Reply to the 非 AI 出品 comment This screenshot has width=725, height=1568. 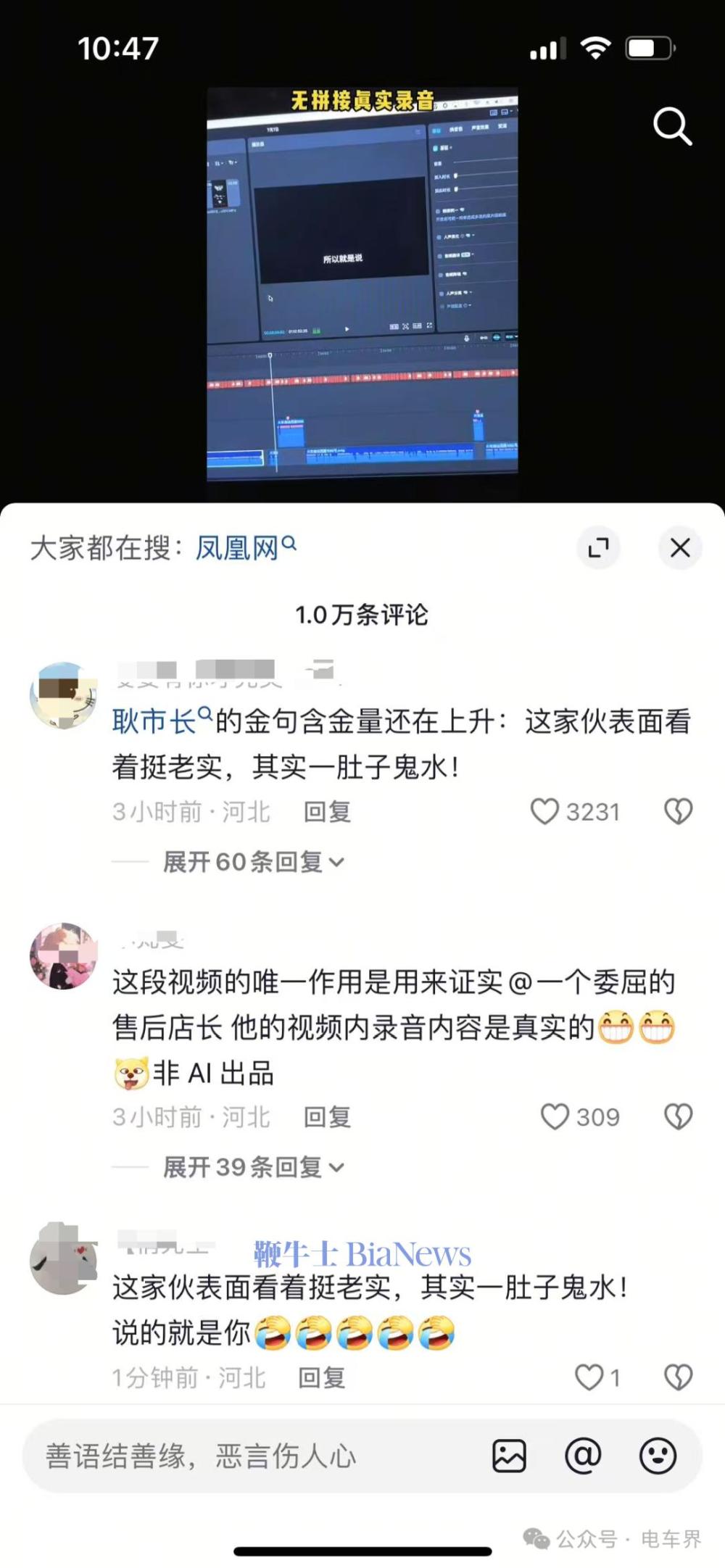click(327, 1117)
